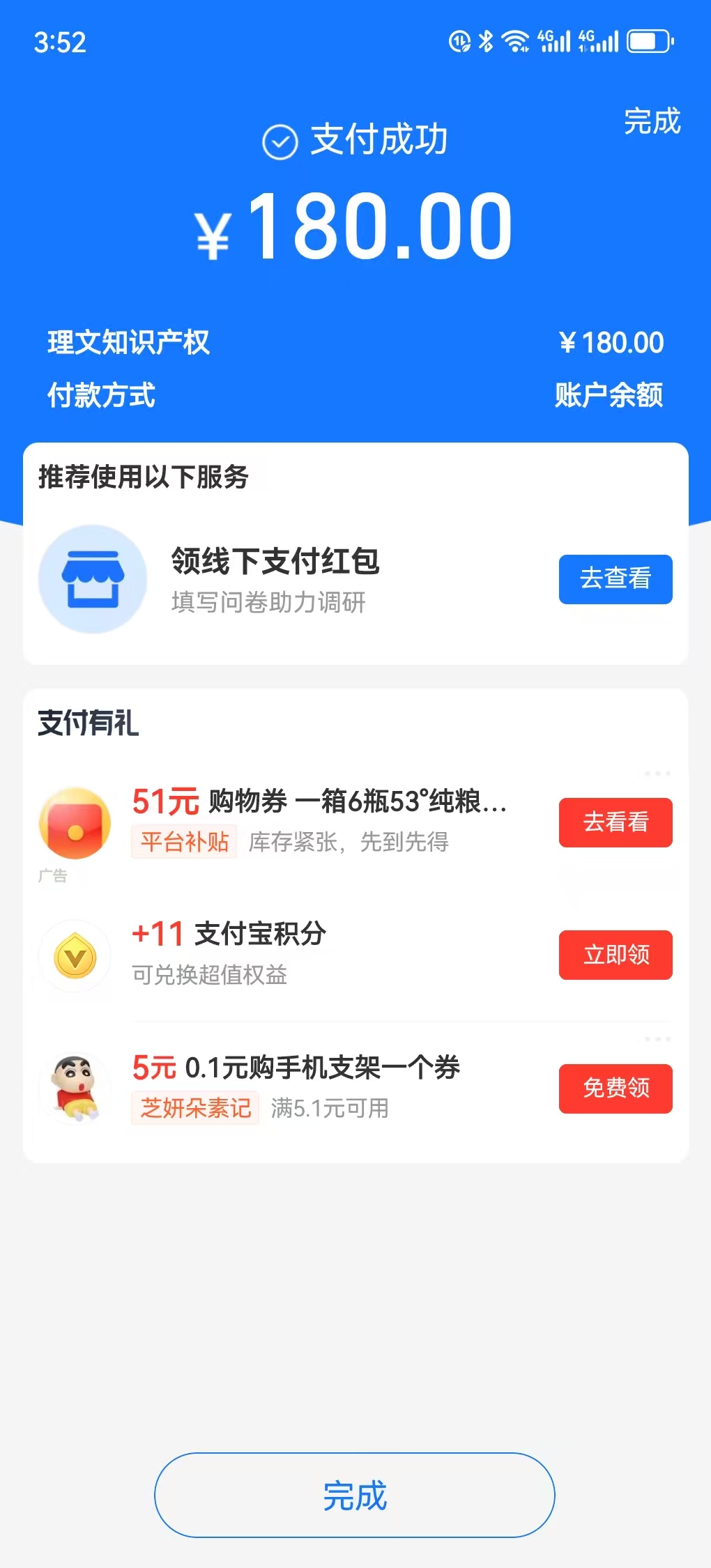Tap 去查看 for 领线下支付红包
This screenshot has height=1568, width=711.
[615, 578]
